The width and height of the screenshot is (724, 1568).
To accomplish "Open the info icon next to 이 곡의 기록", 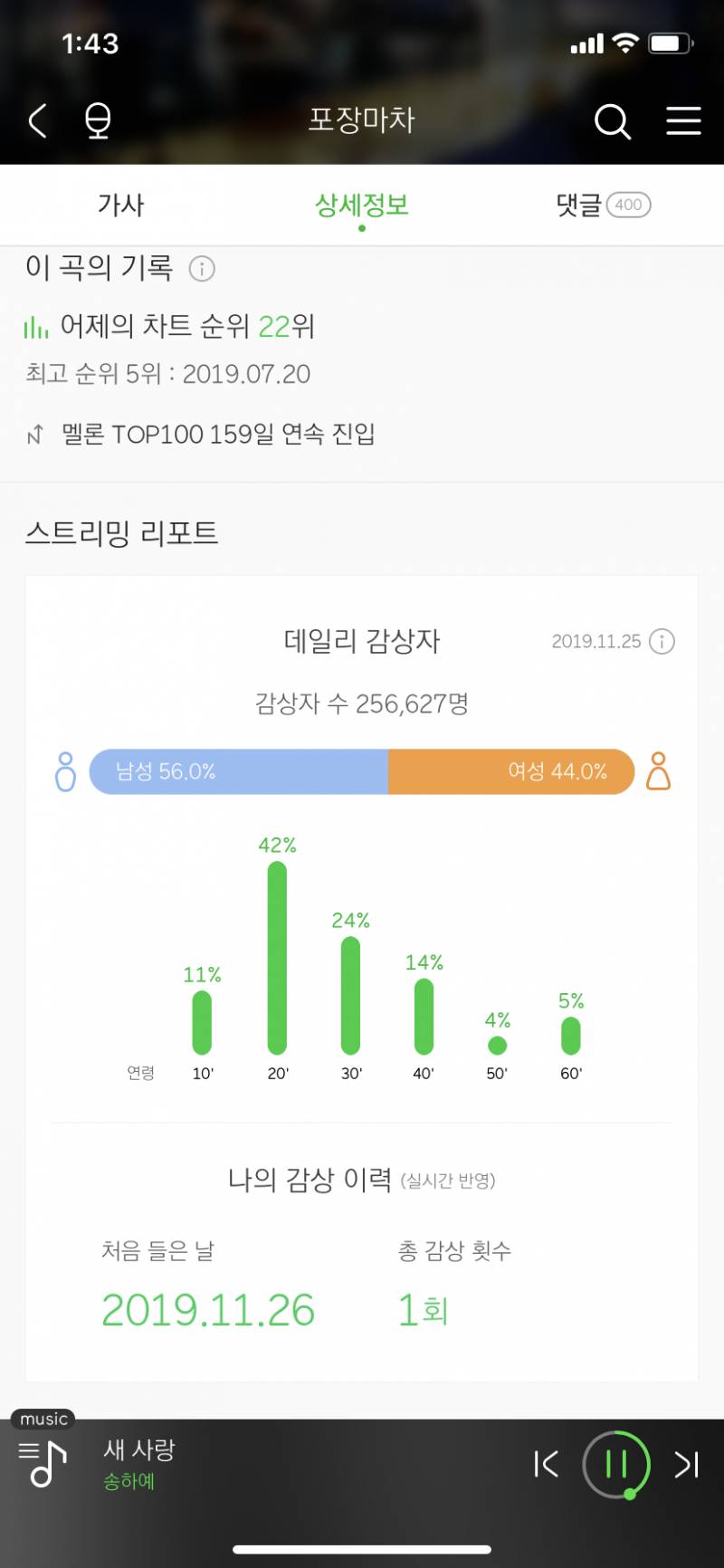I will pyautogui.click(x=203, y=269).
